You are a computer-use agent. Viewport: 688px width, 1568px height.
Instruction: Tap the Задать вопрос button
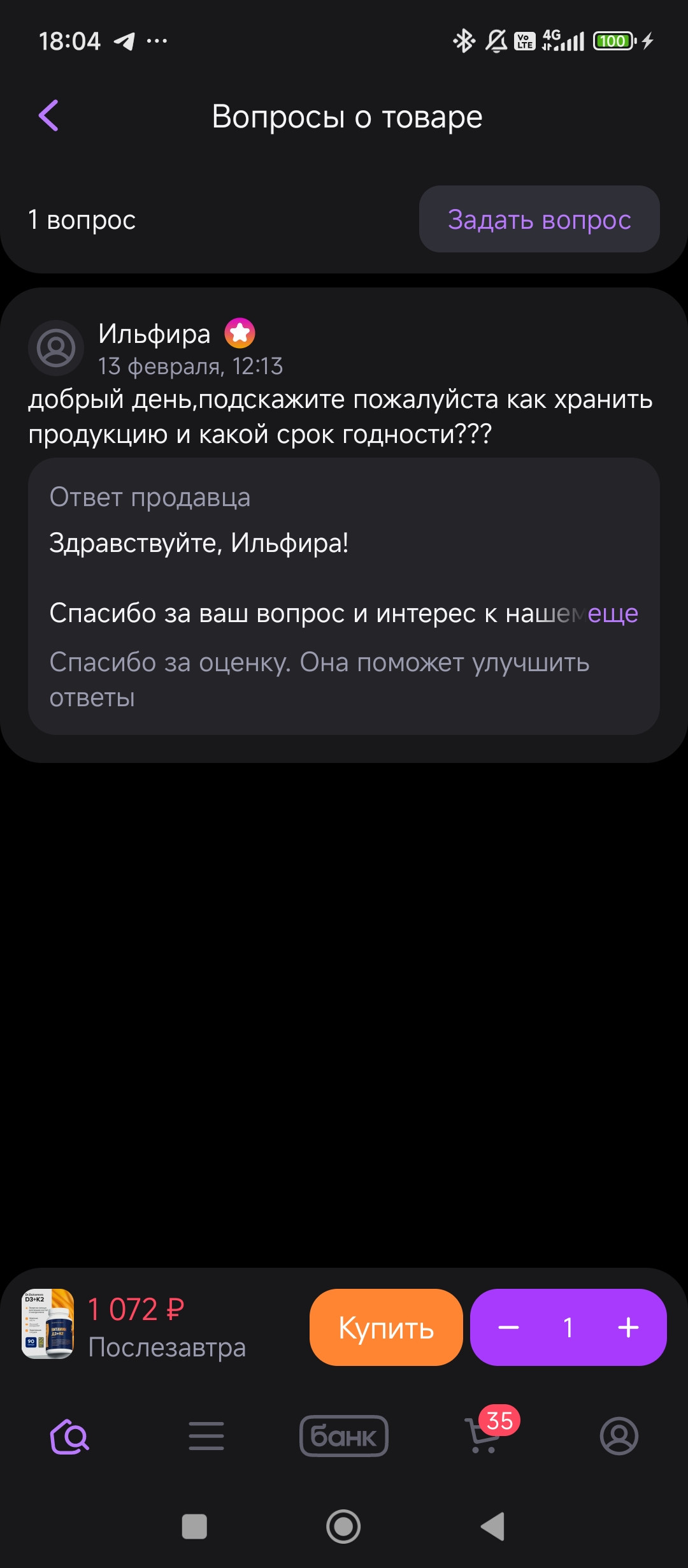pos(539,219)
